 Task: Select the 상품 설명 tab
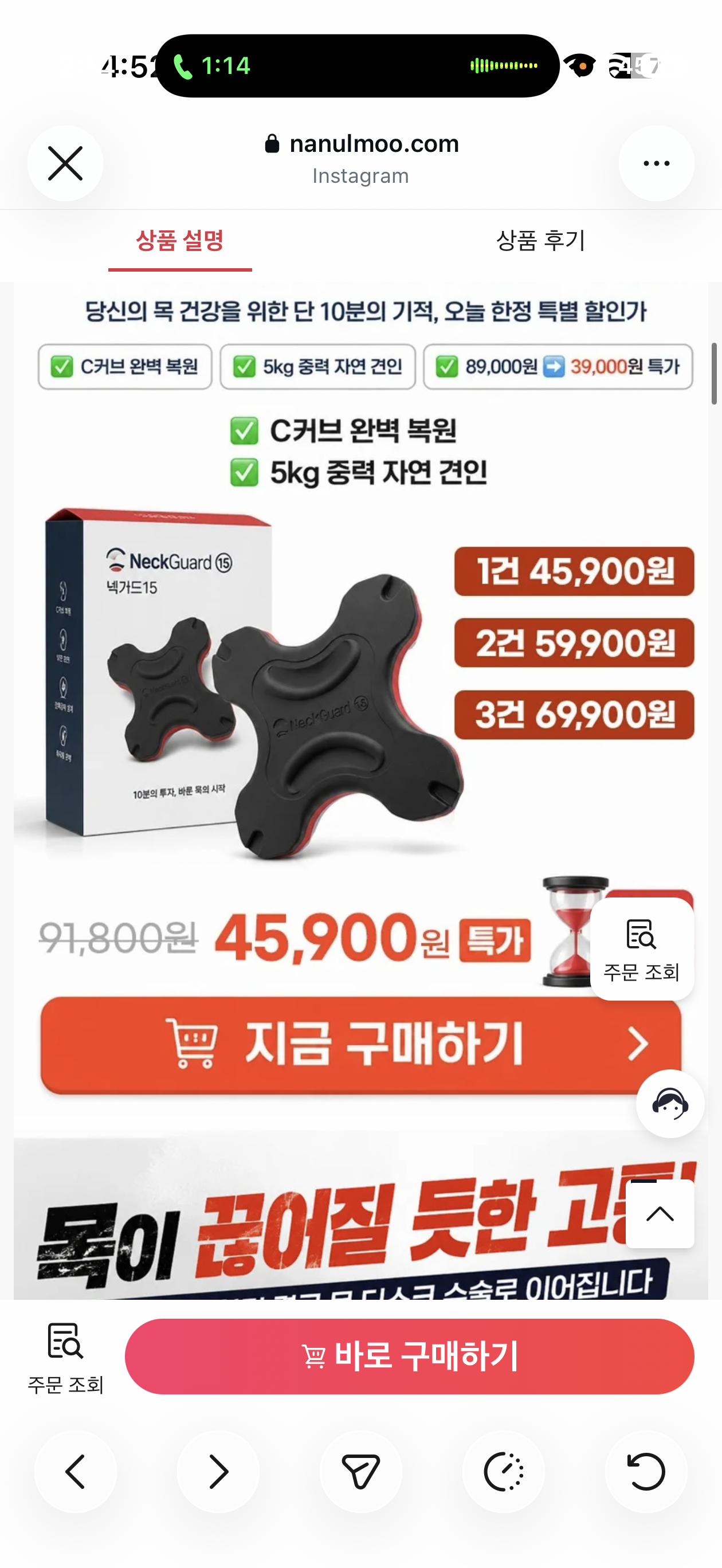point(180,241)
